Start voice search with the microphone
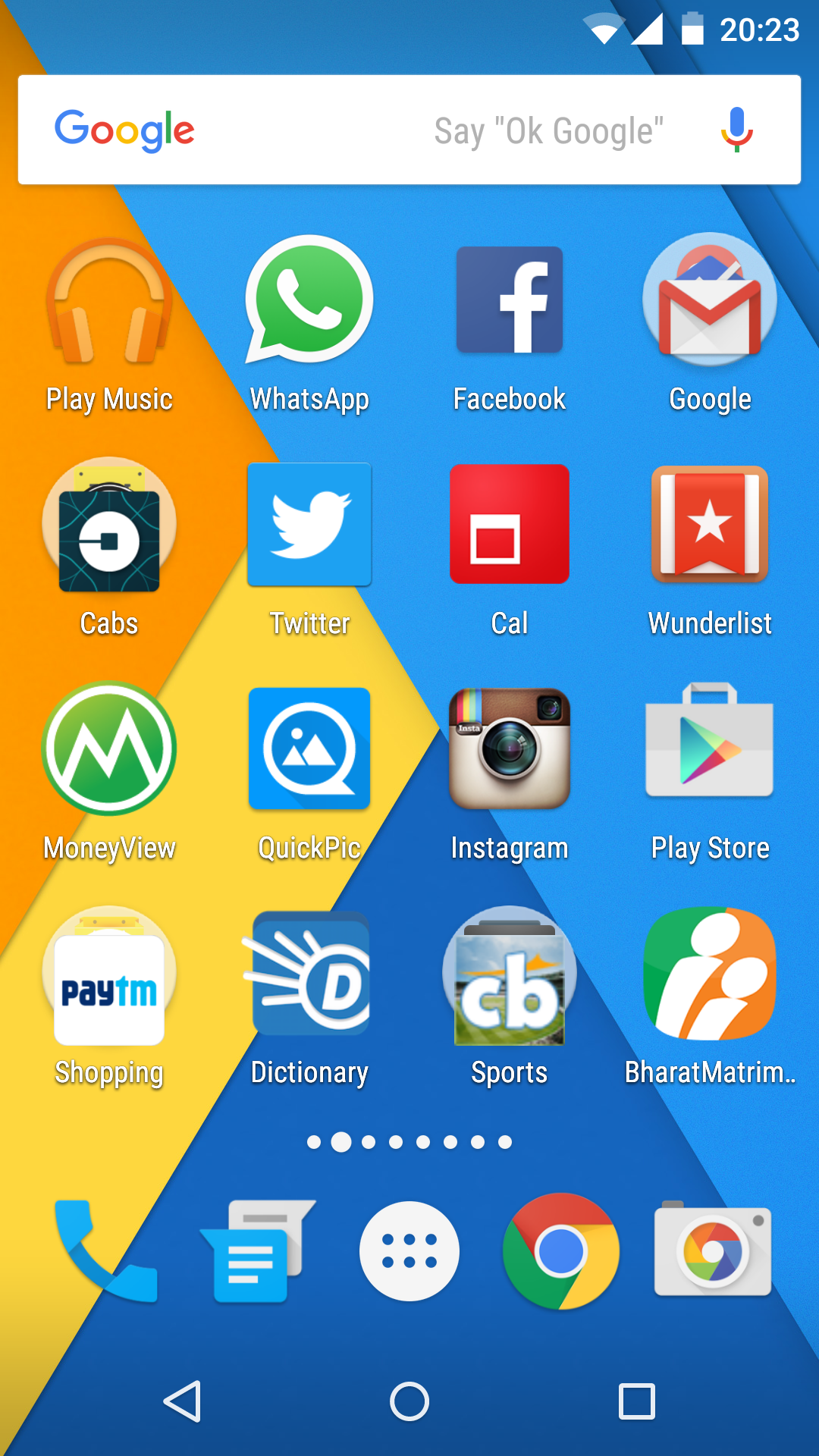The width and height of the screenshot is (819, 1456). 736,130
